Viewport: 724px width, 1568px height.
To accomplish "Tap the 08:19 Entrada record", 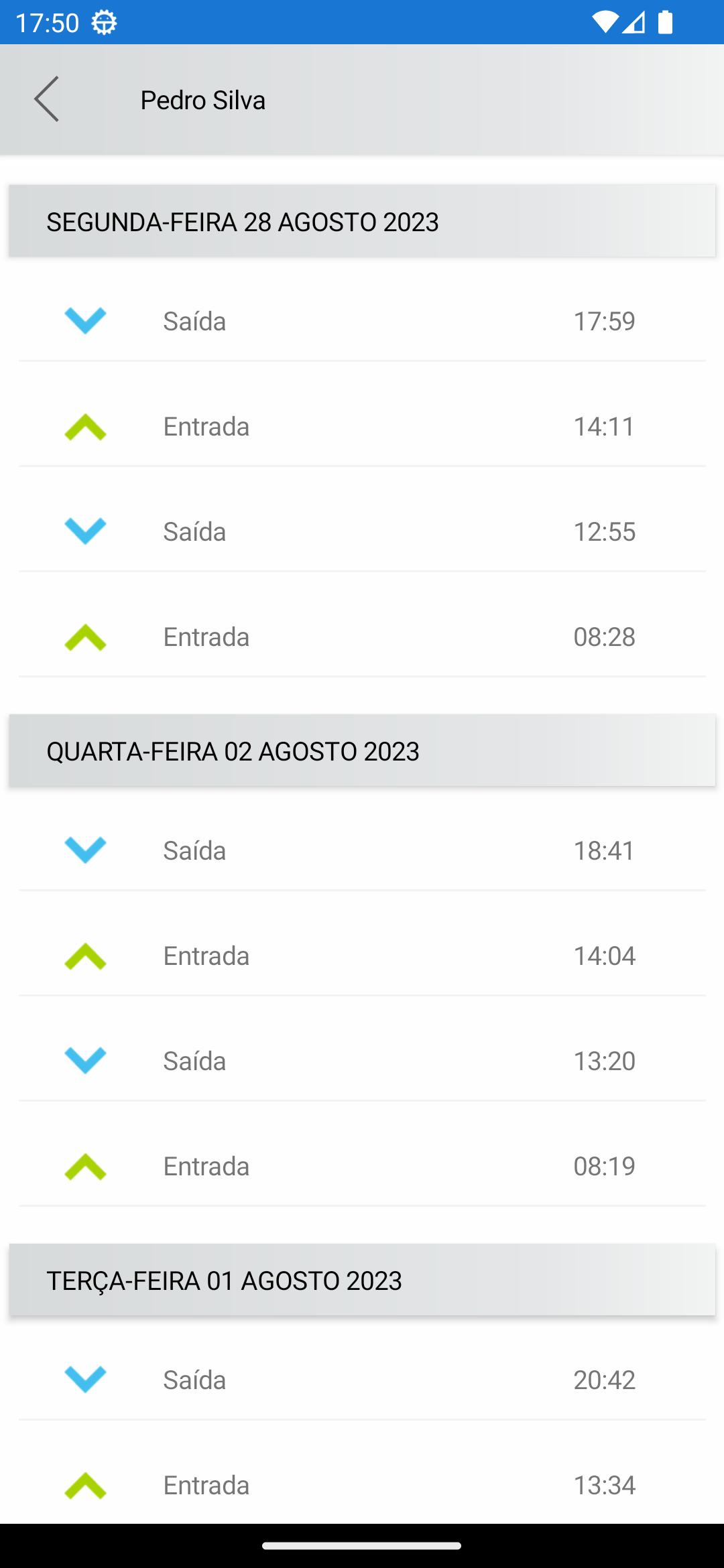I will [362, 1166].
